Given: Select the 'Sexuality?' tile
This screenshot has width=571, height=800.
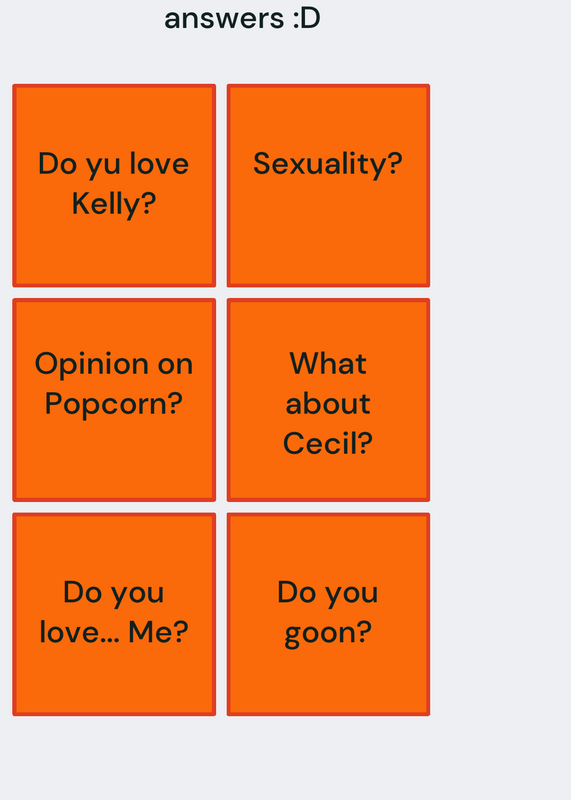Looking at the screenshot, I should tap(328, 186).
